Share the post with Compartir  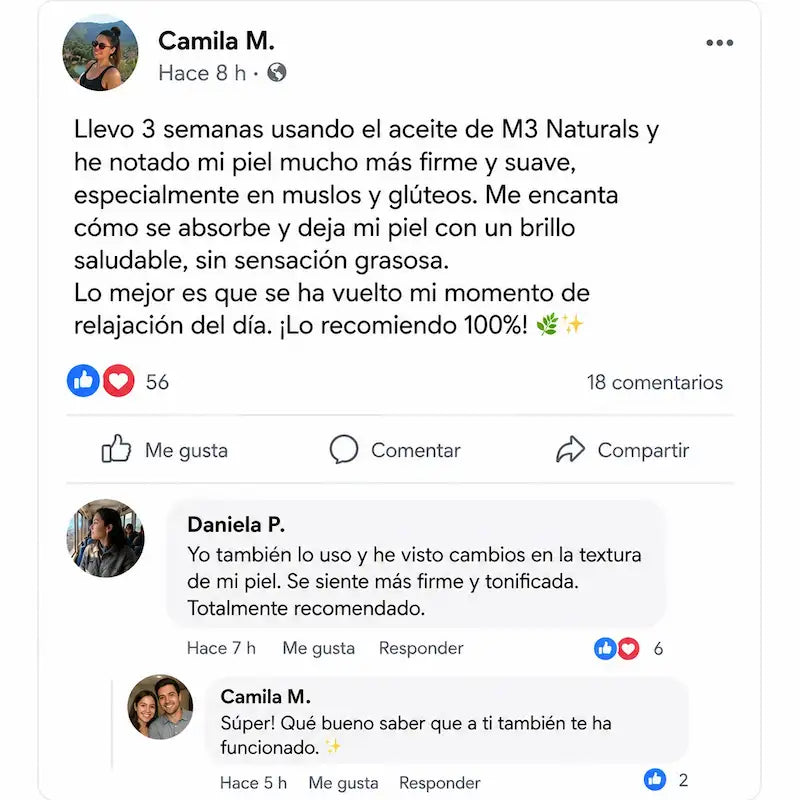tap(622, 449)
